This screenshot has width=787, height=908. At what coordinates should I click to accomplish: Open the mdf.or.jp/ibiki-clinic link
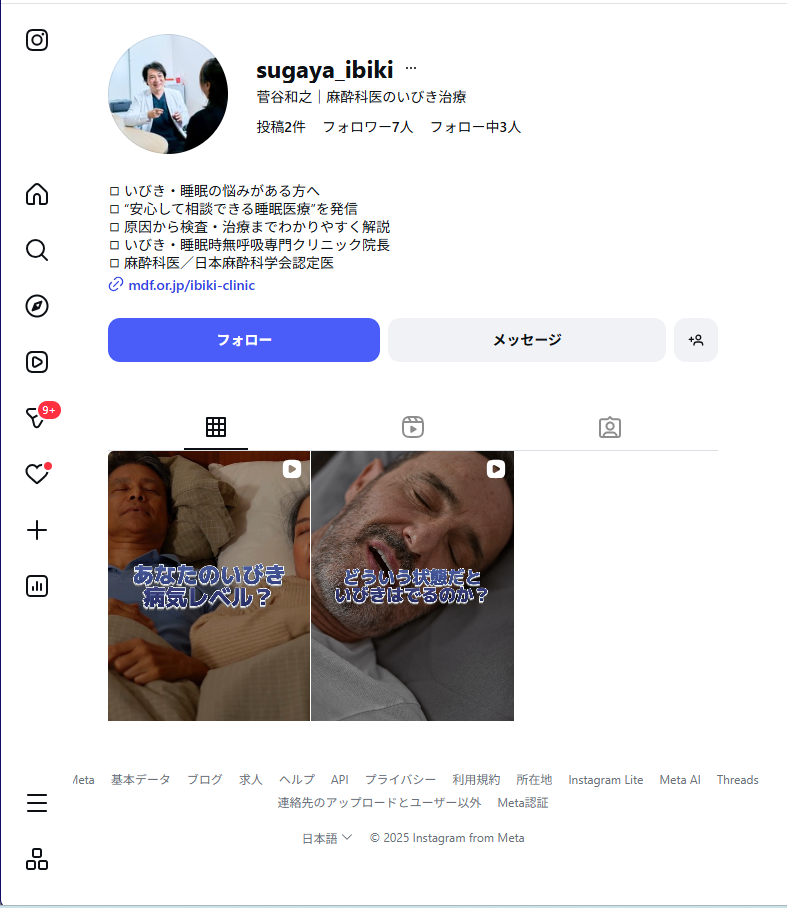pos(190,285)
